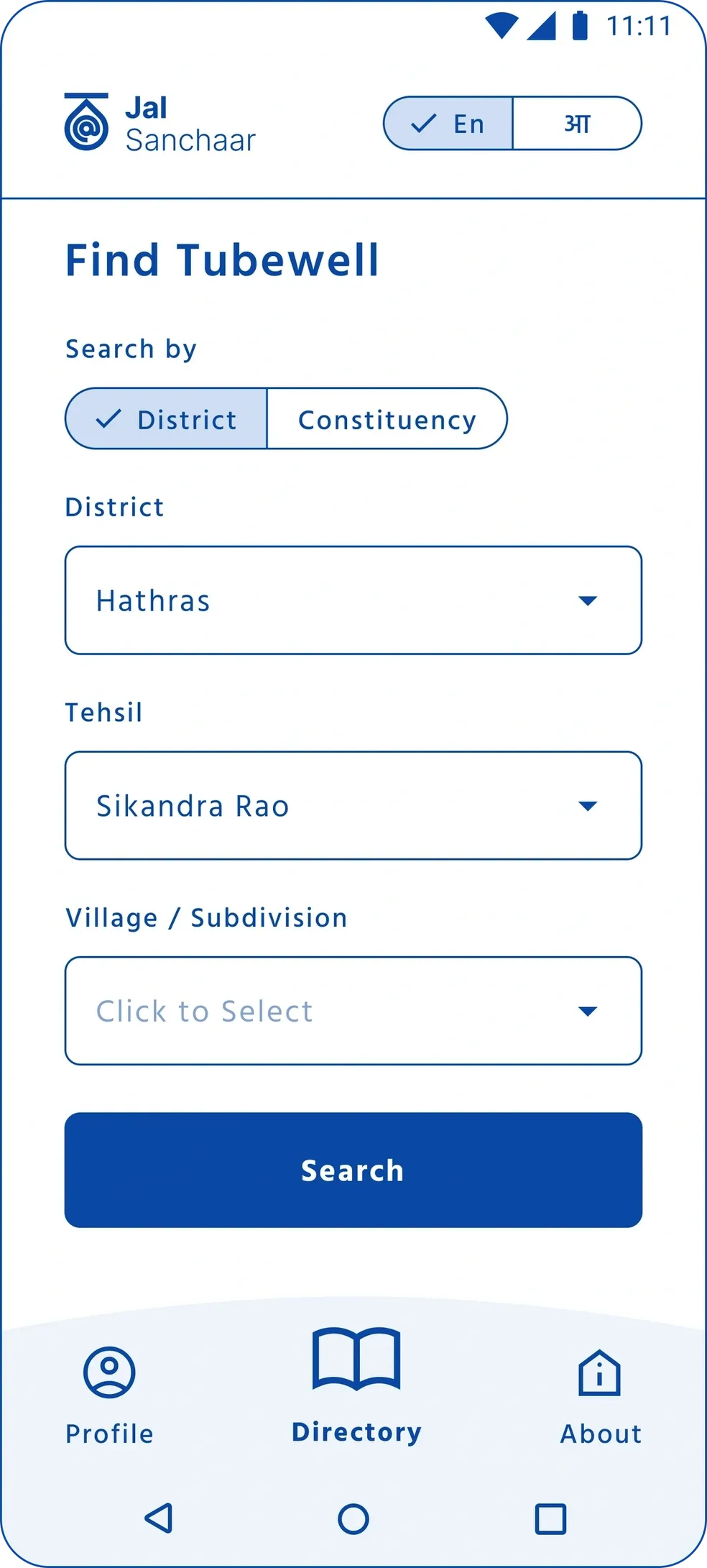Screen dimensions: 707x1568
Task: Select the En language option
Action: point(449,124)
